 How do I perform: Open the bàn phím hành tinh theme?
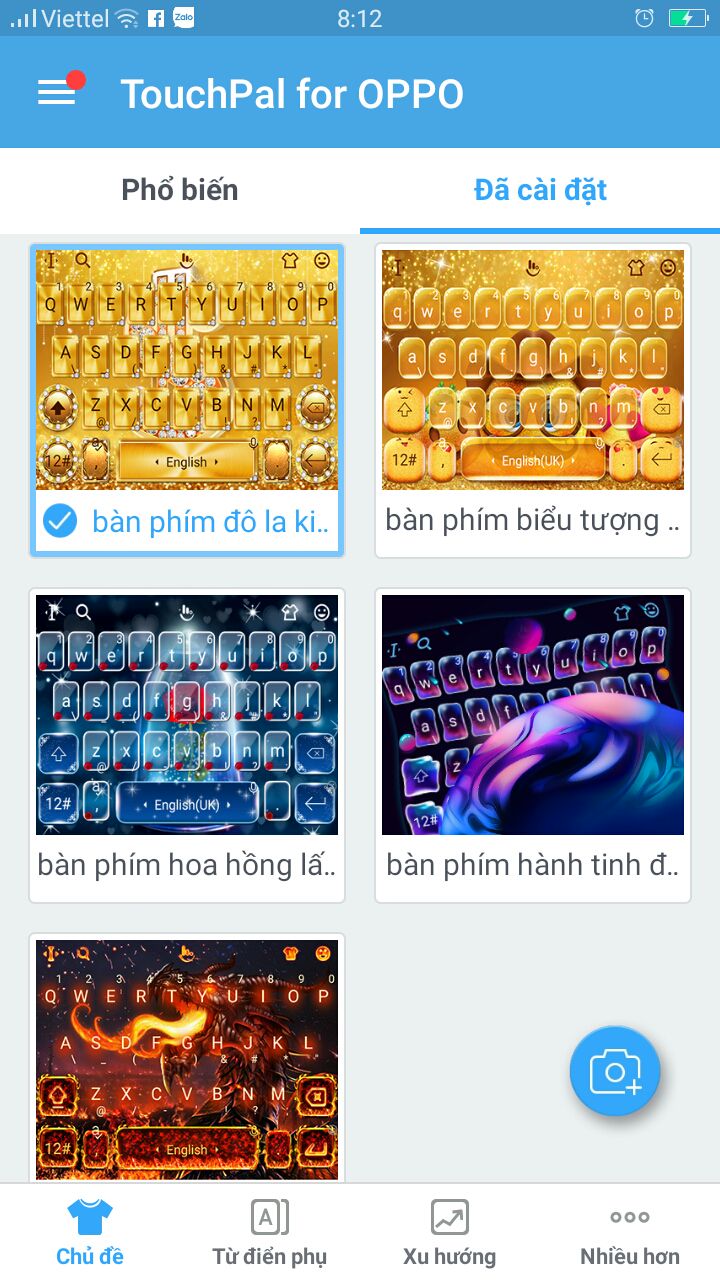tap(533, 745)
